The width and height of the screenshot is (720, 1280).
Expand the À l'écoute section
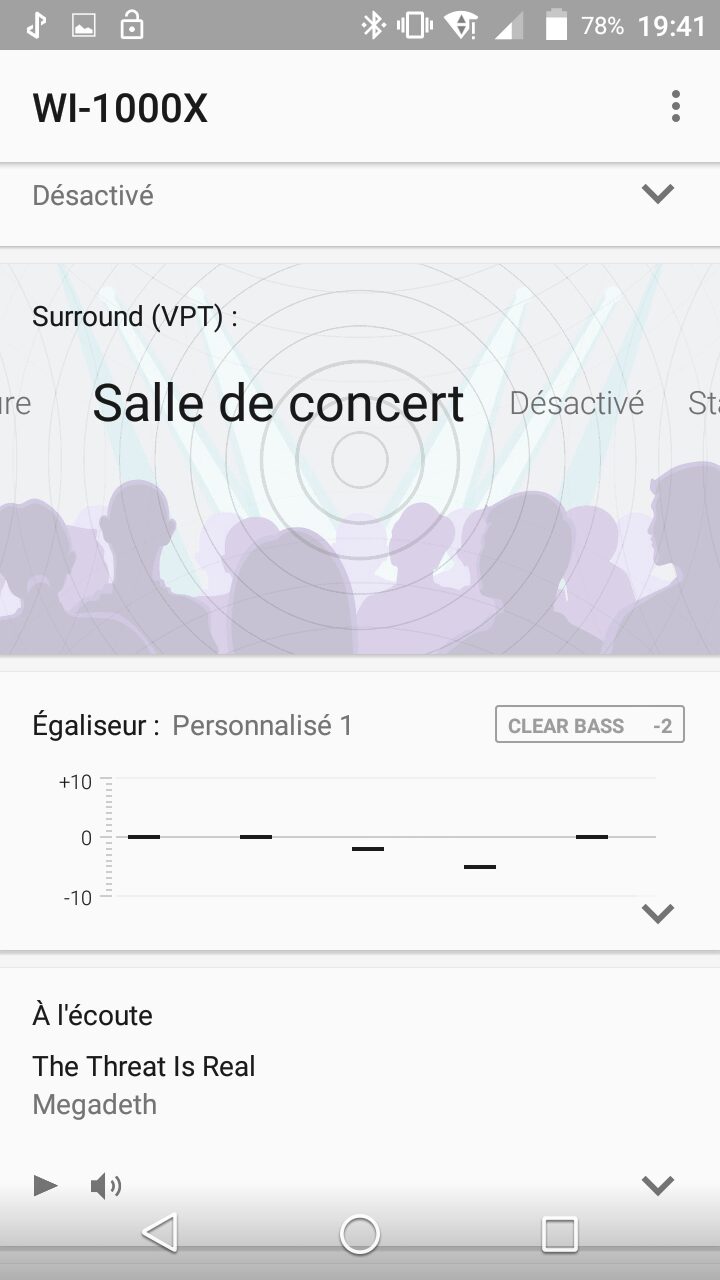point(657,1186)
